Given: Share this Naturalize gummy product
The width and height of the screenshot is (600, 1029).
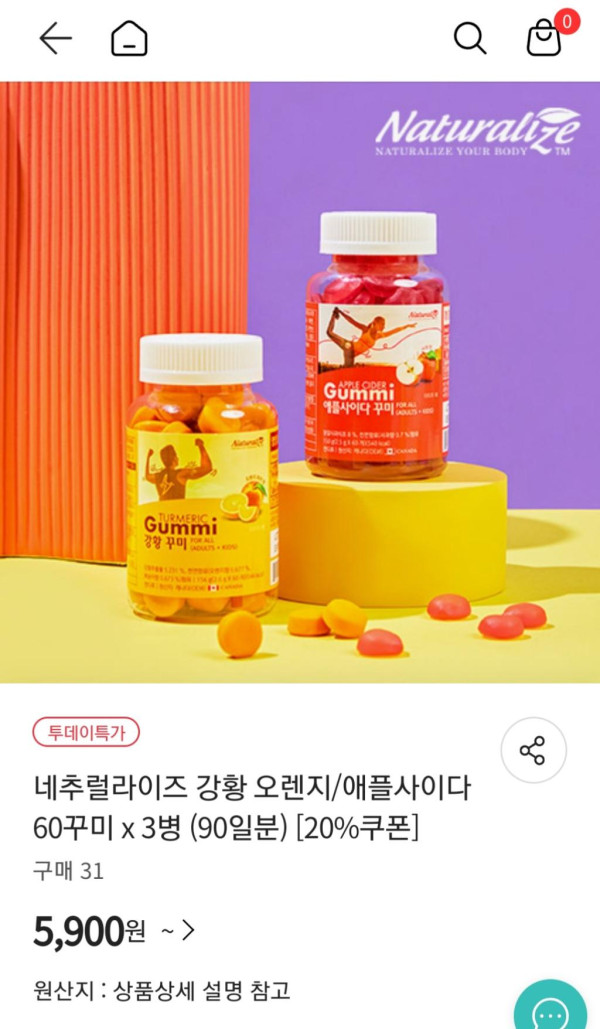Looking at the screenshot, I should click(x=533, y=750).
